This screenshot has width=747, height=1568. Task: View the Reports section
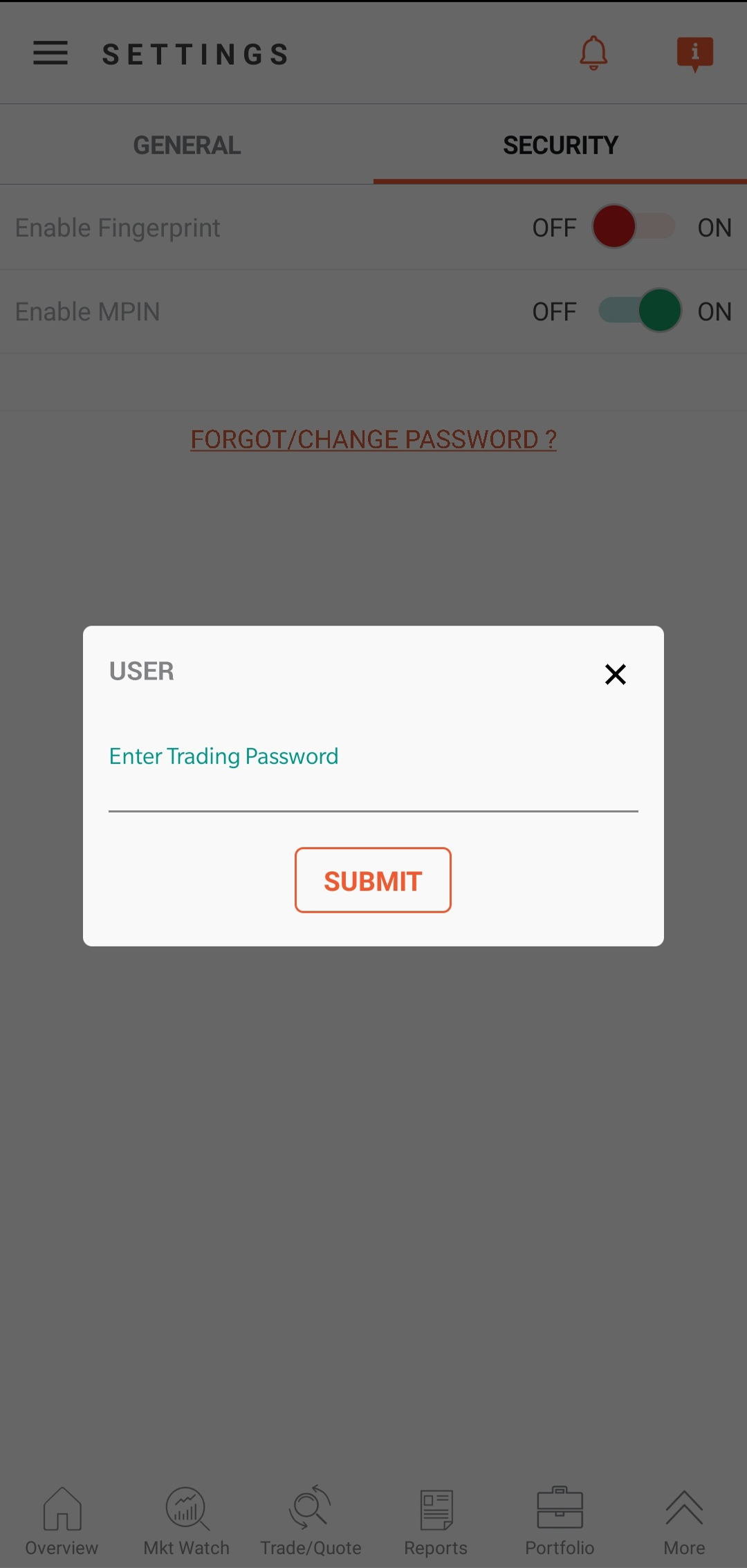(x=436, y=1521)
